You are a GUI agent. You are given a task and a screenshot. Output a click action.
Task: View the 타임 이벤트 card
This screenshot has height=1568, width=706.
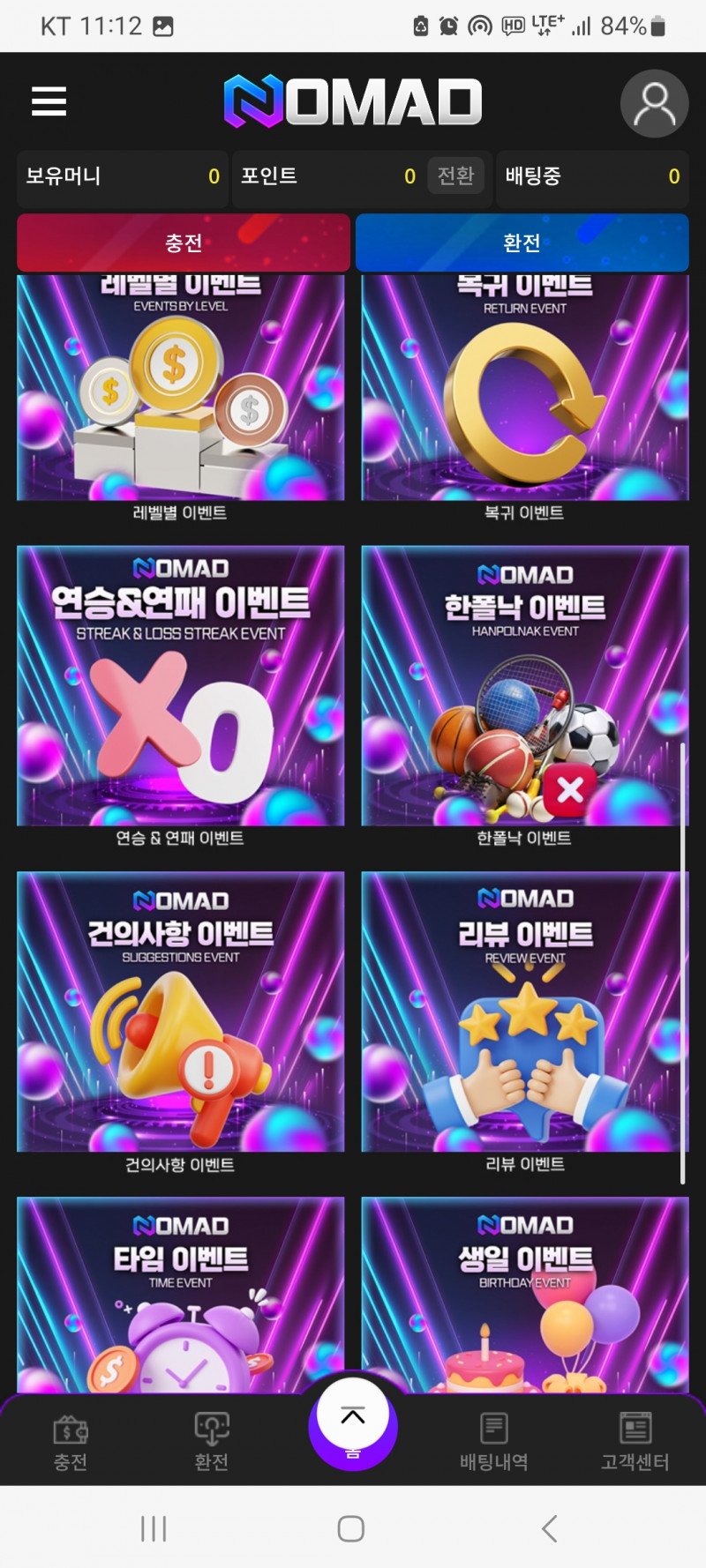click(x=180, y=1296)
